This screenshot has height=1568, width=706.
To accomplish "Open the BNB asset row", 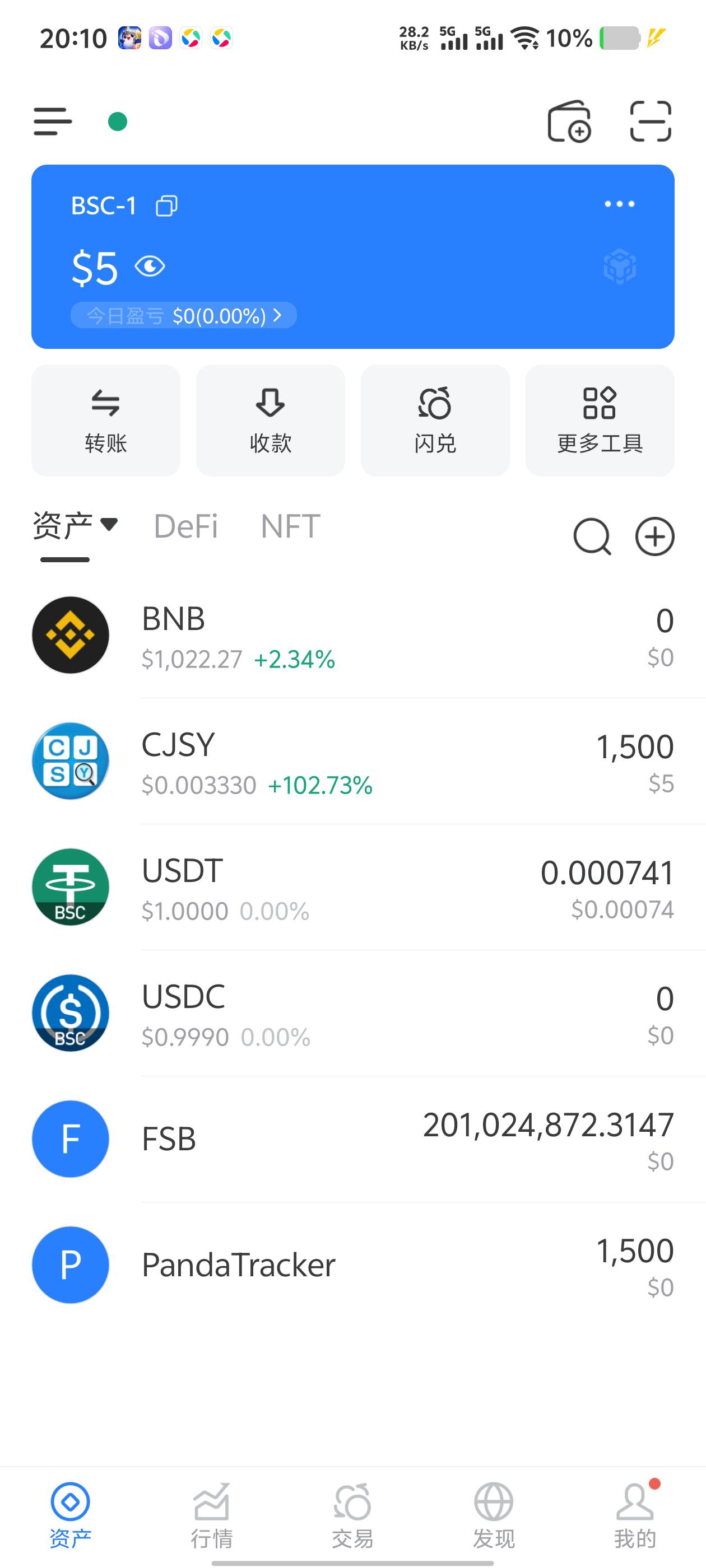I will point(354,636).
